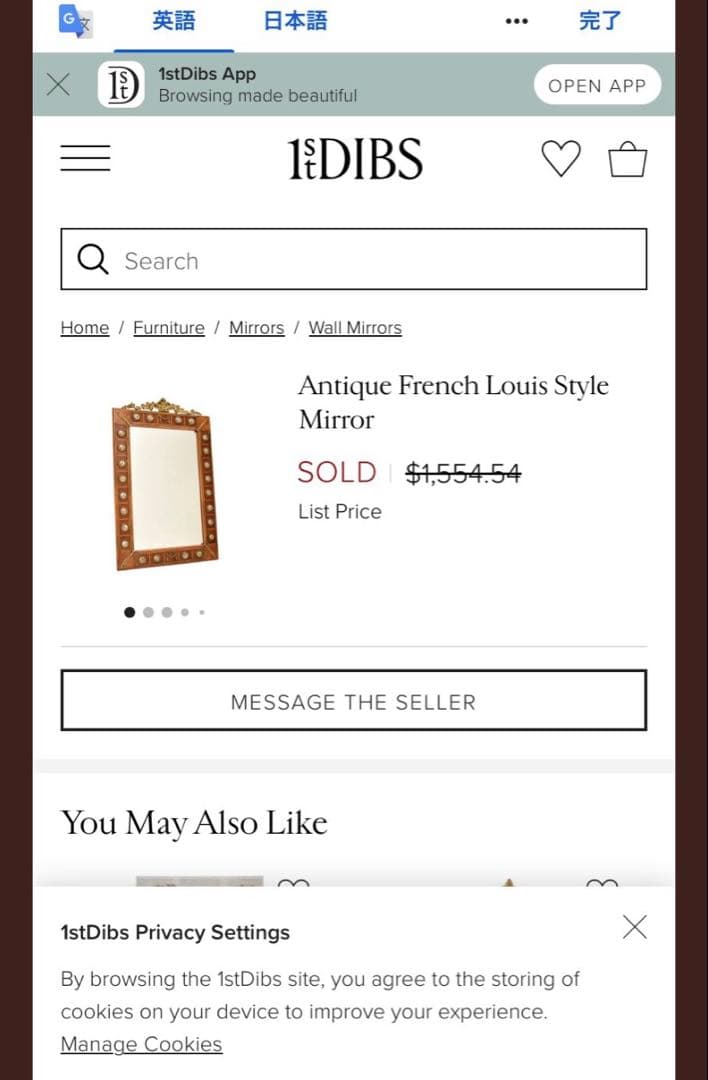The height and width of the screenshot is (1080, 708).
Task: Open Wall Mirrors breadcrumb link
Action: (355, 328)
